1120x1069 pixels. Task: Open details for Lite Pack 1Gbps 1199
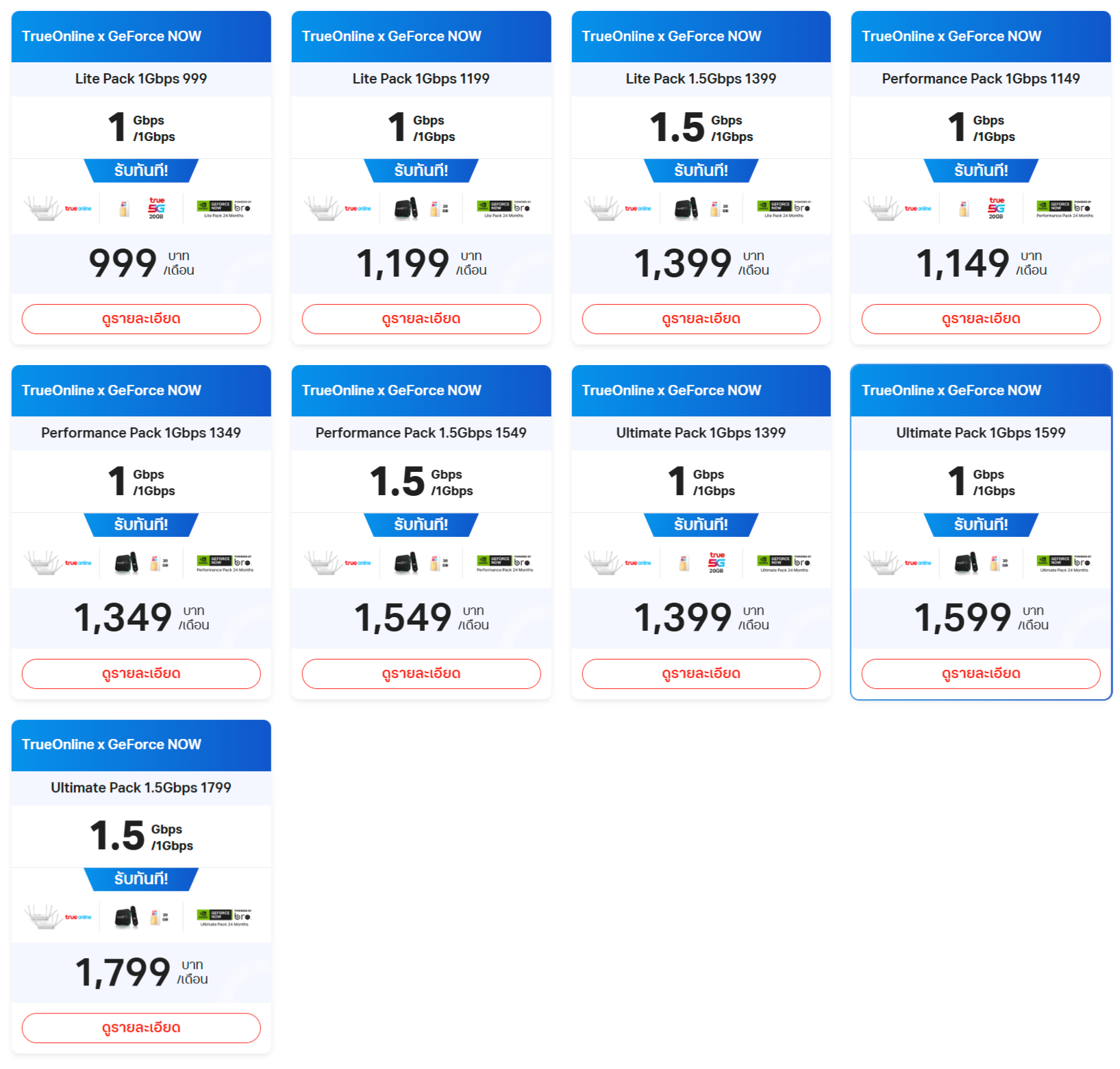[x=421, y=319]
